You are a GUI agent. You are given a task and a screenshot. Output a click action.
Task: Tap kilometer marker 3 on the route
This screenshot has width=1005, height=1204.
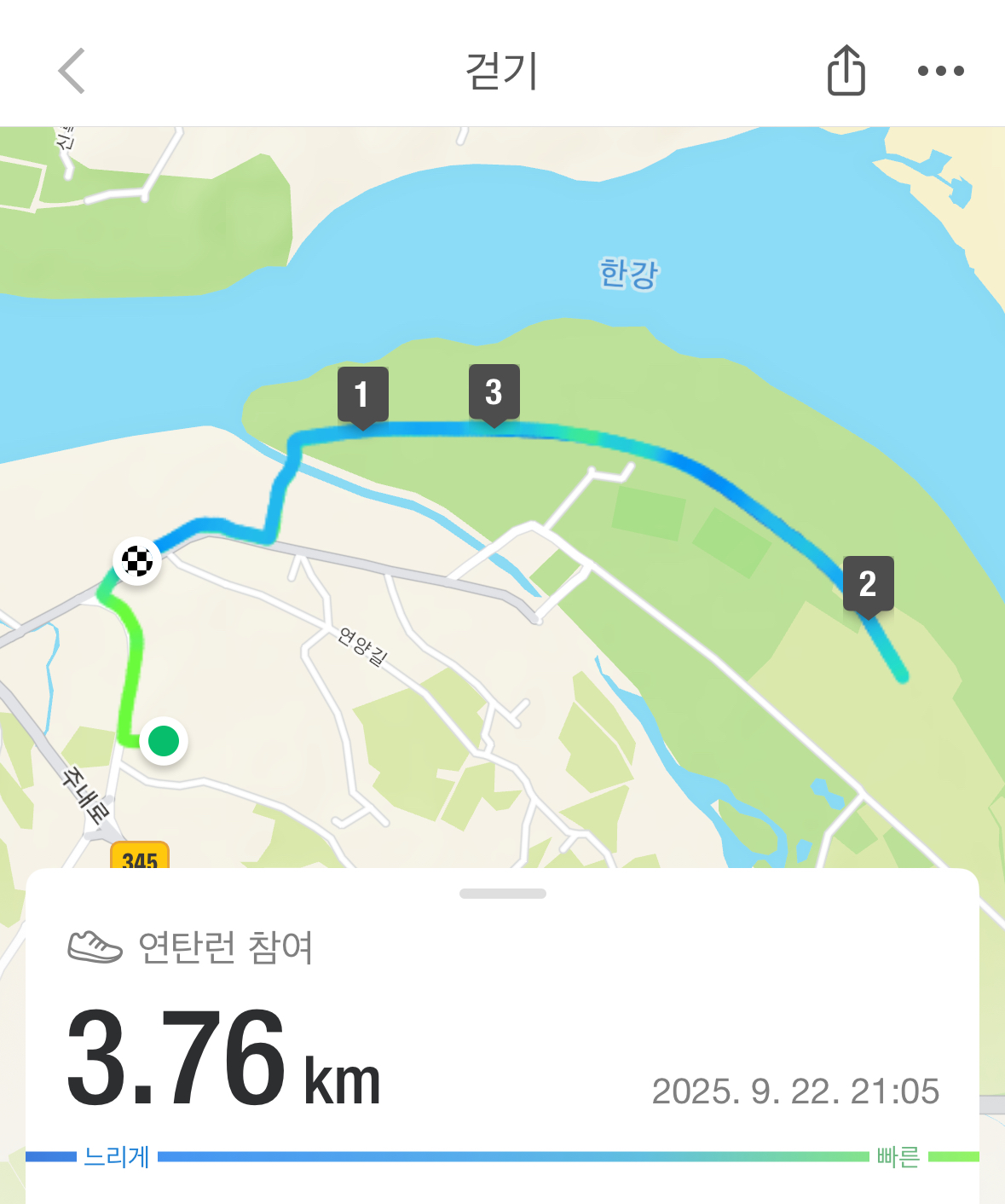click(494, 392)
